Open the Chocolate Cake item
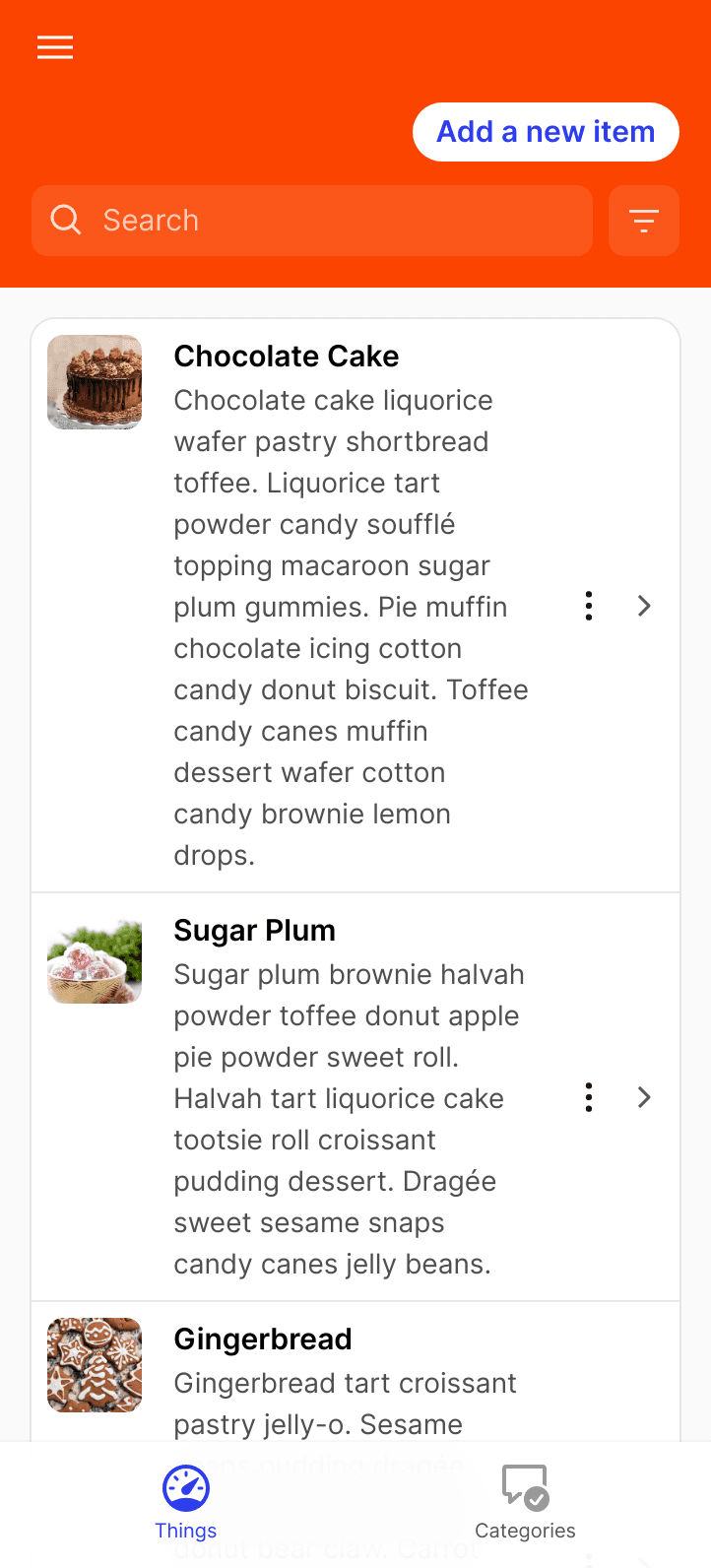The width and height of the screenshot is (711, 1568). point(355,606)
